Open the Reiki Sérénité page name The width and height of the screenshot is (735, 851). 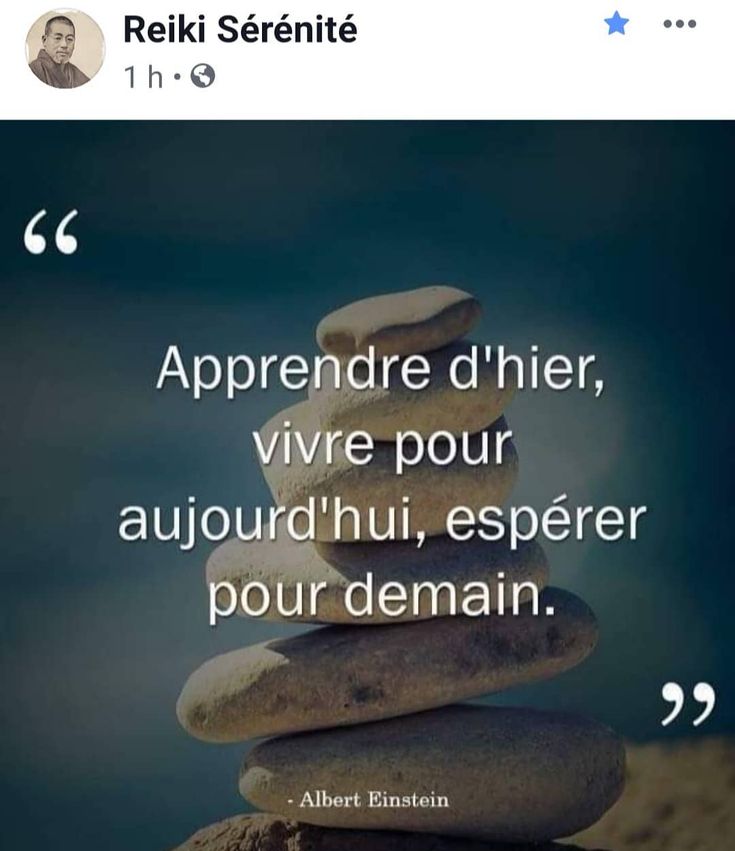pos(239,30)
